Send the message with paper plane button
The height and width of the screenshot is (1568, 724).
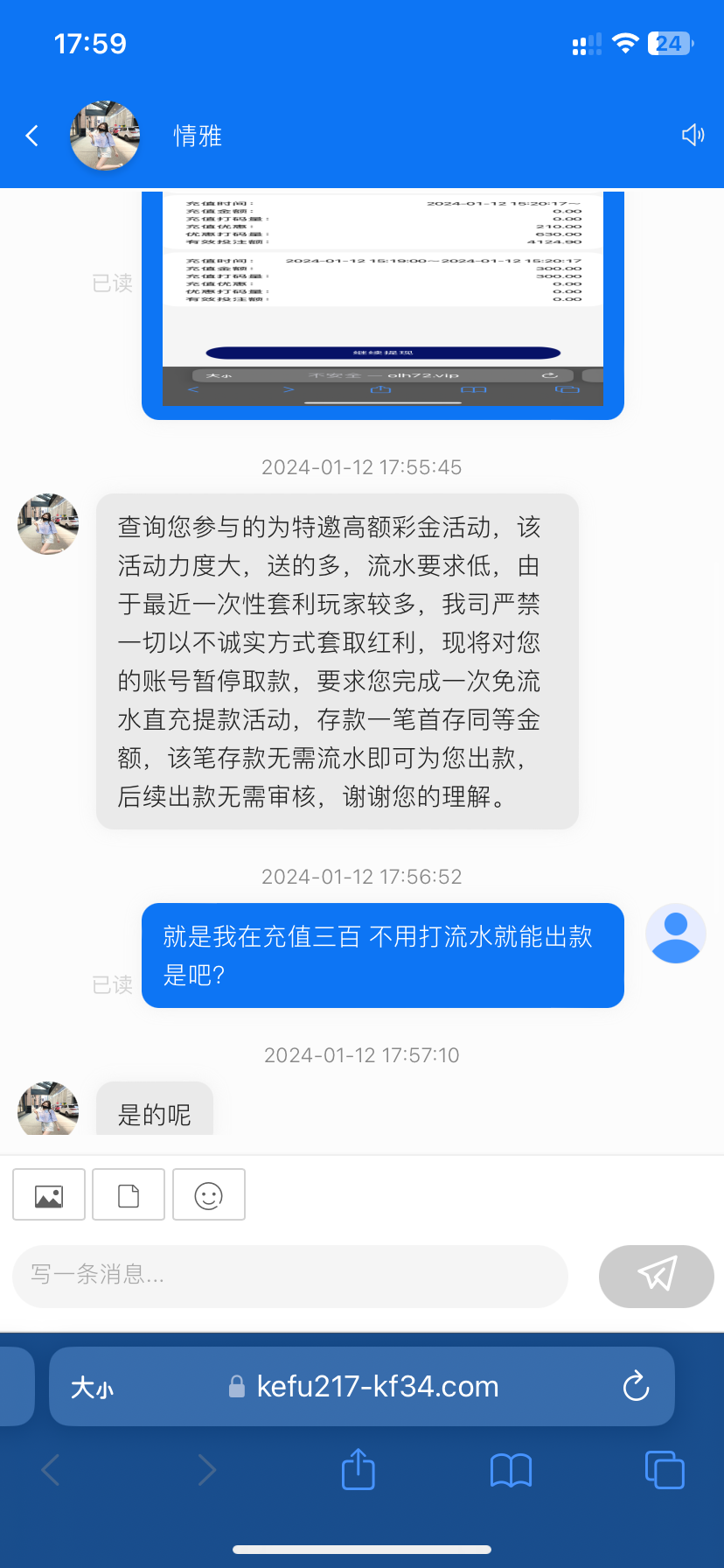pyautogui.click(x=656, y=1276)
